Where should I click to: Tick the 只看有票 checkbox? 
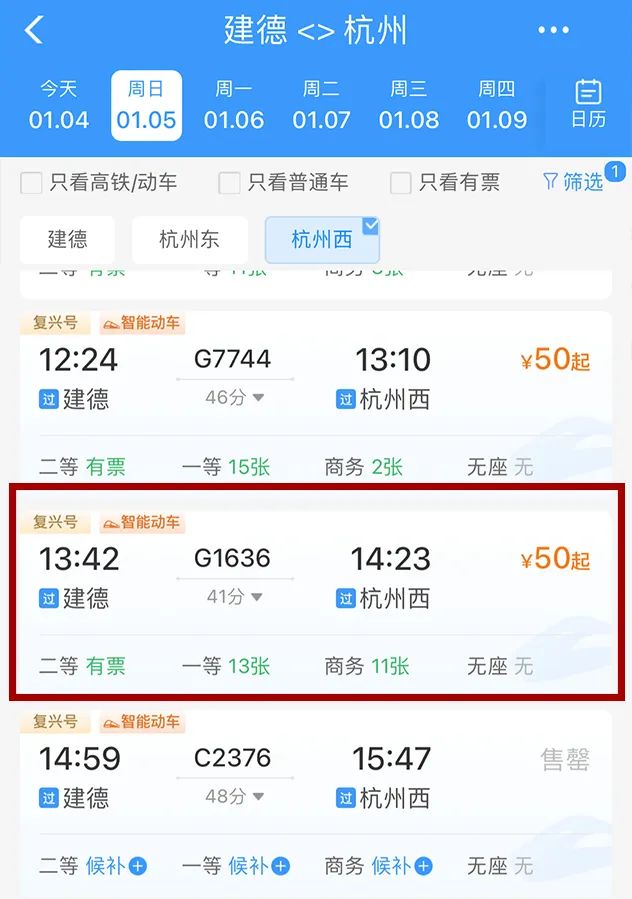401,183
